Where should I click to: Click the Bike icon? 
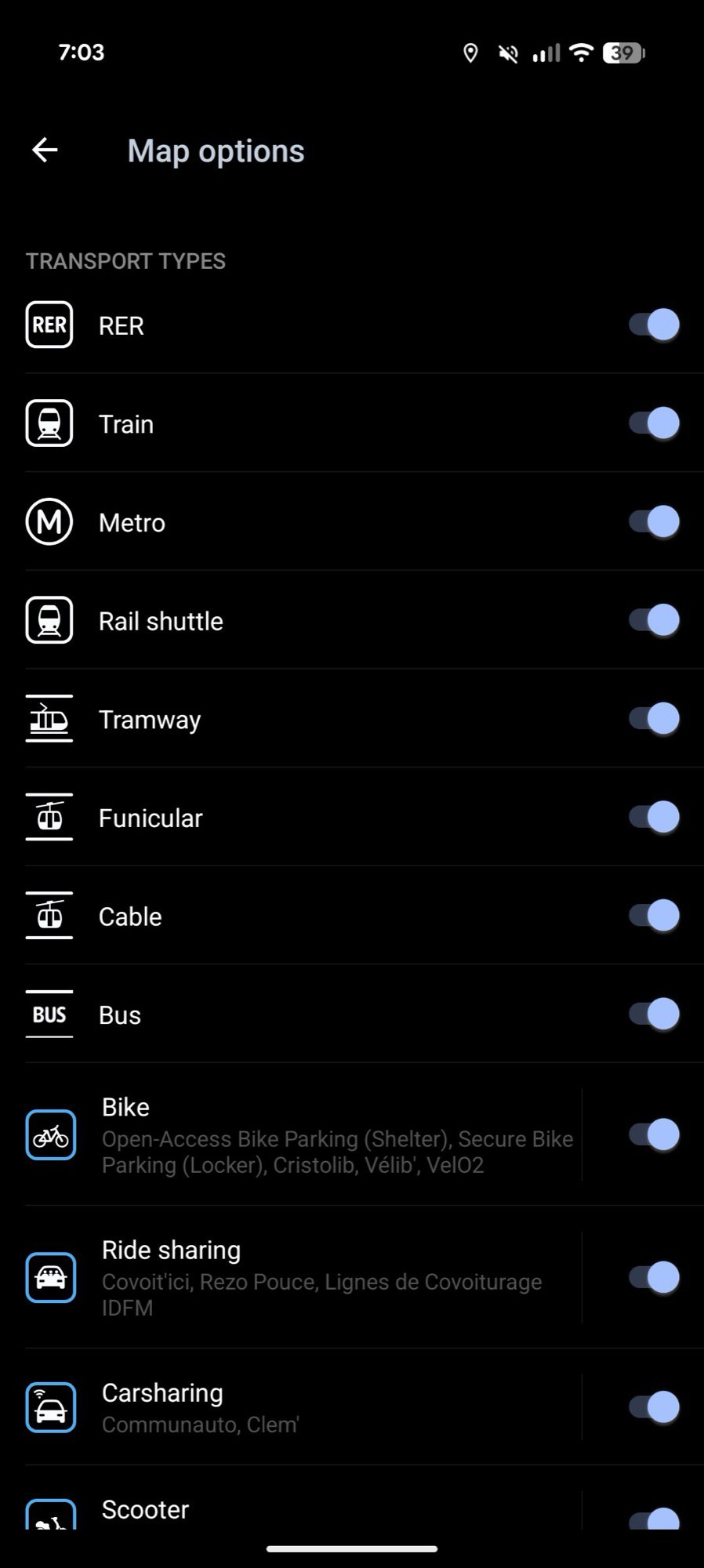click(x=50, y=1134)
